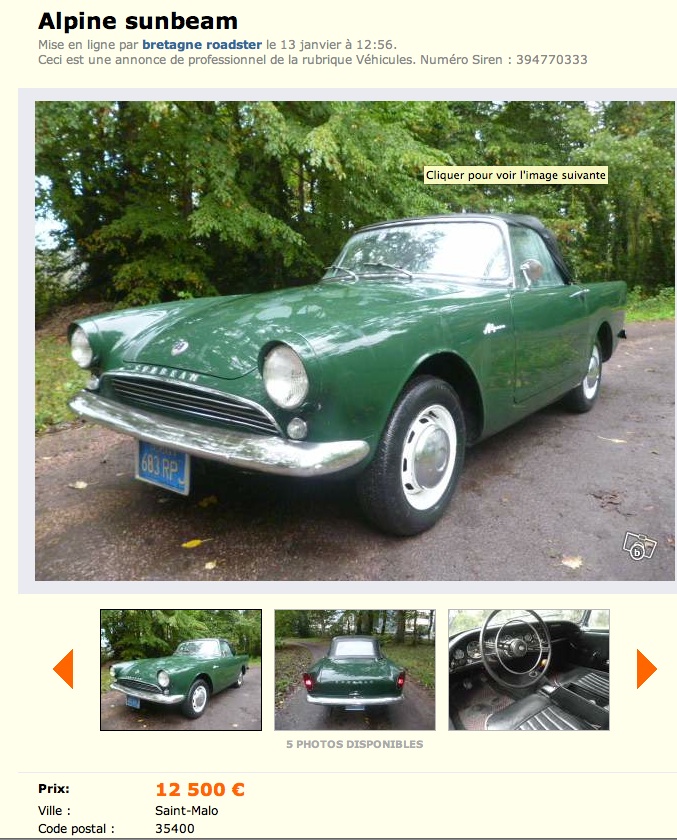
Task: Select the interior steering wheel thumbnail
Action: click(x=528, y=669)
